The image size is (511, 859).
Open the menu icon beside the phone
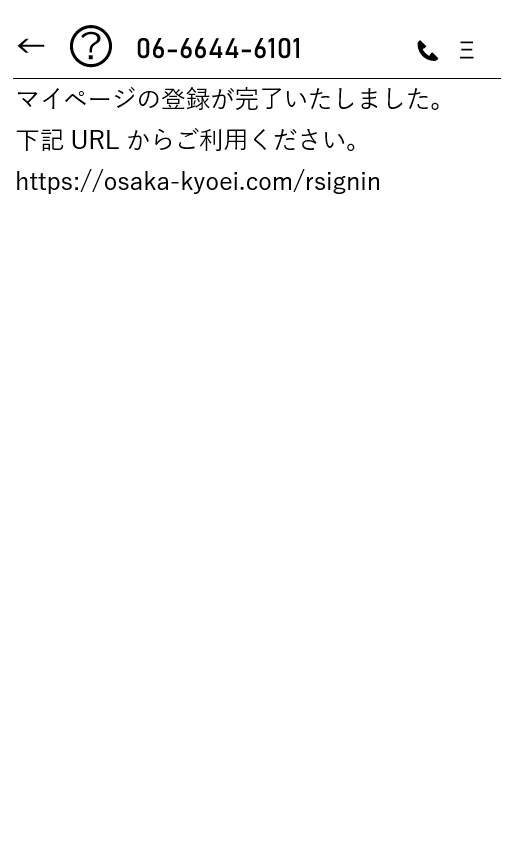point(467,50)
